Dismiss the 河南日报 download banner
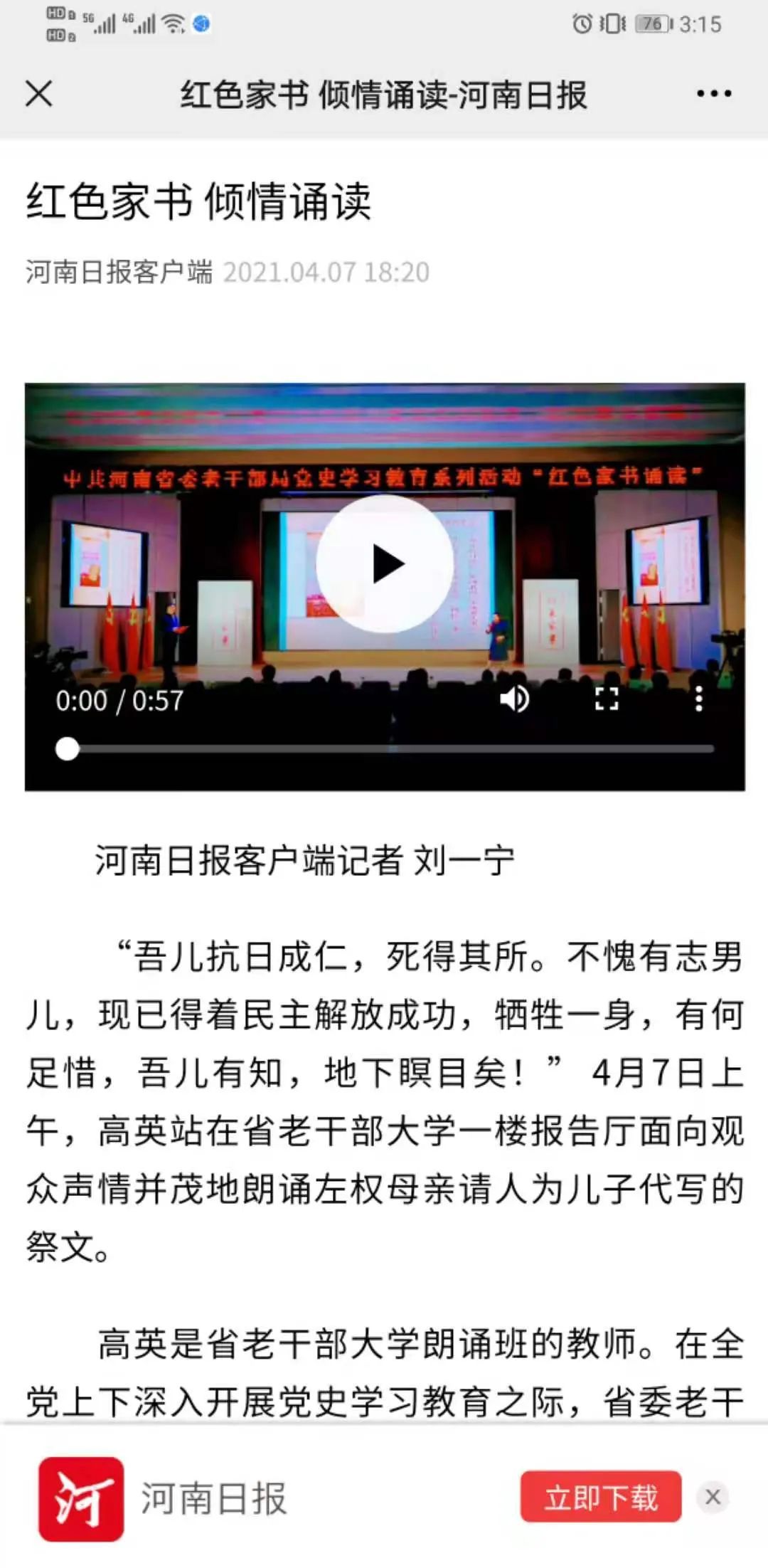This screenshot has width=768, height=1568. click(x=713, y=1497)
